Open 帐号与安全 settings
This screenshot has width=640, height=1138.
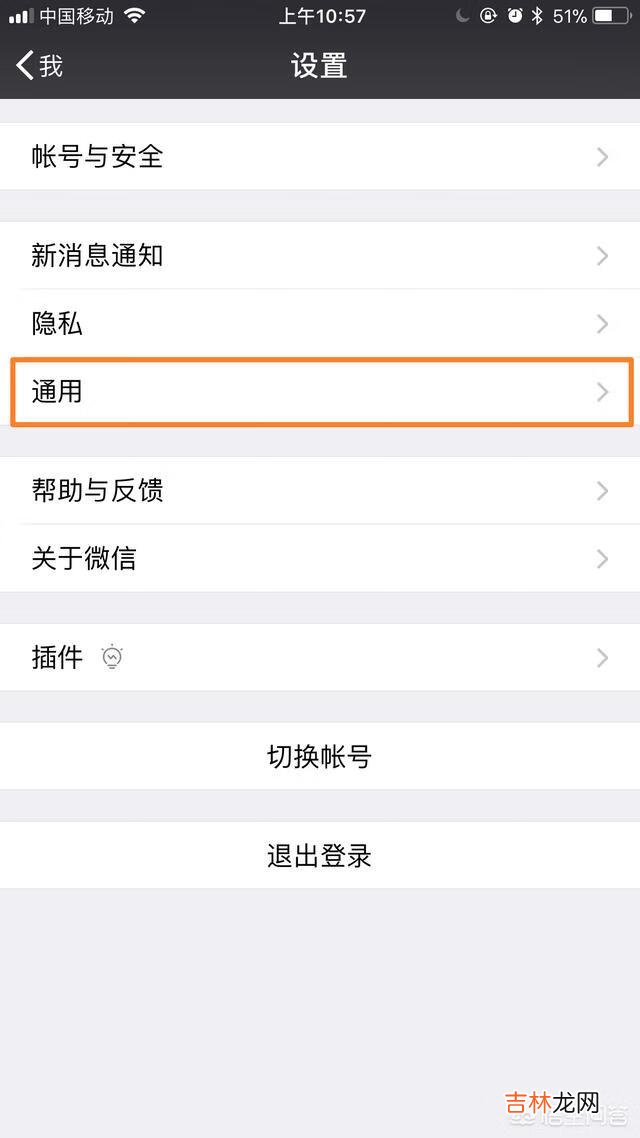tap(320, 157)
